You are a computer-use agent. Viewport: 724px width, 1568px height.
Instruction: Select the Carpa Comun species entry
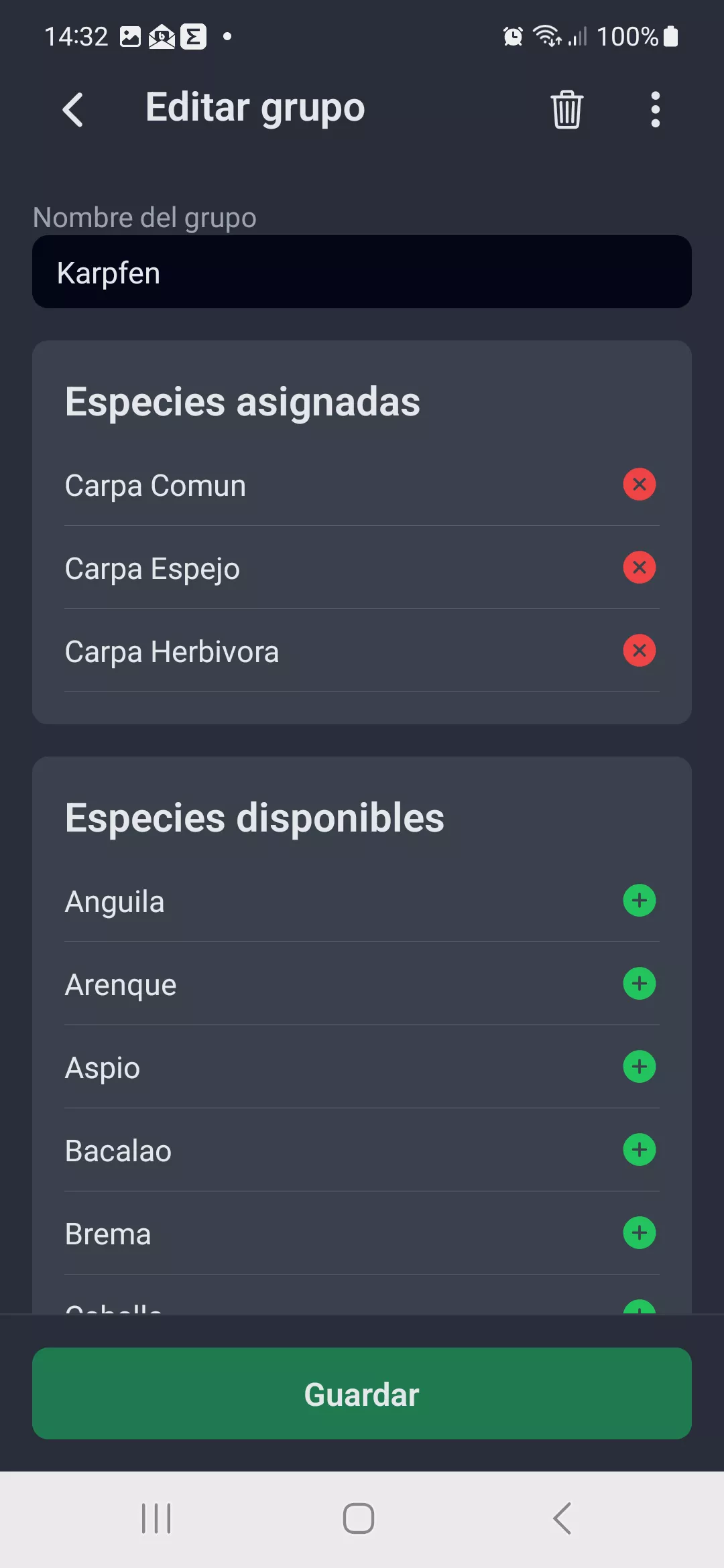(155, 484)
